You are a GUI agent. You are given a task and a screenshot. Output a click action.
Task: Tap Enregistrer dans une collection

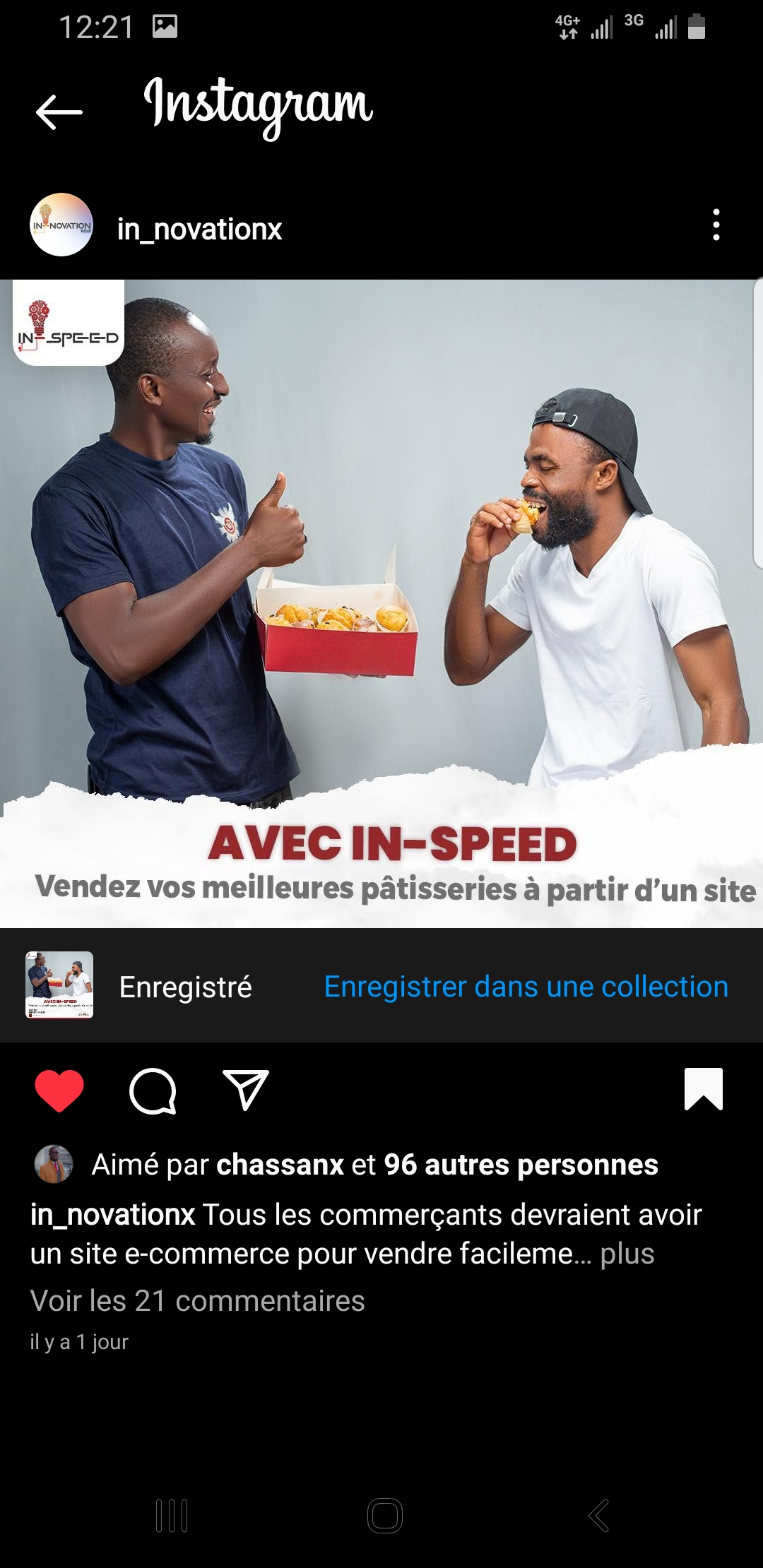pyautogui.click(x=526, y=987)
